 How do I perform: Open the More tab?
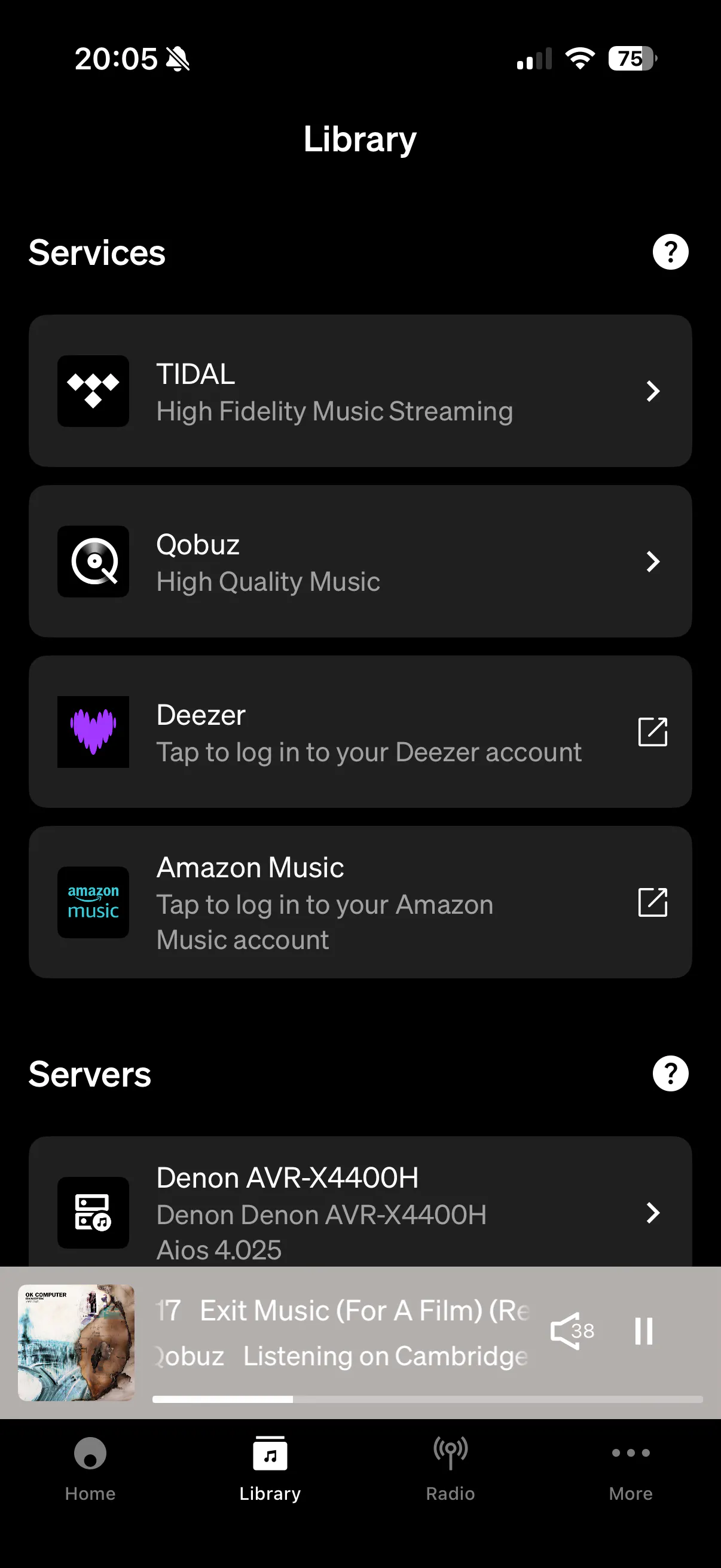630,1468
